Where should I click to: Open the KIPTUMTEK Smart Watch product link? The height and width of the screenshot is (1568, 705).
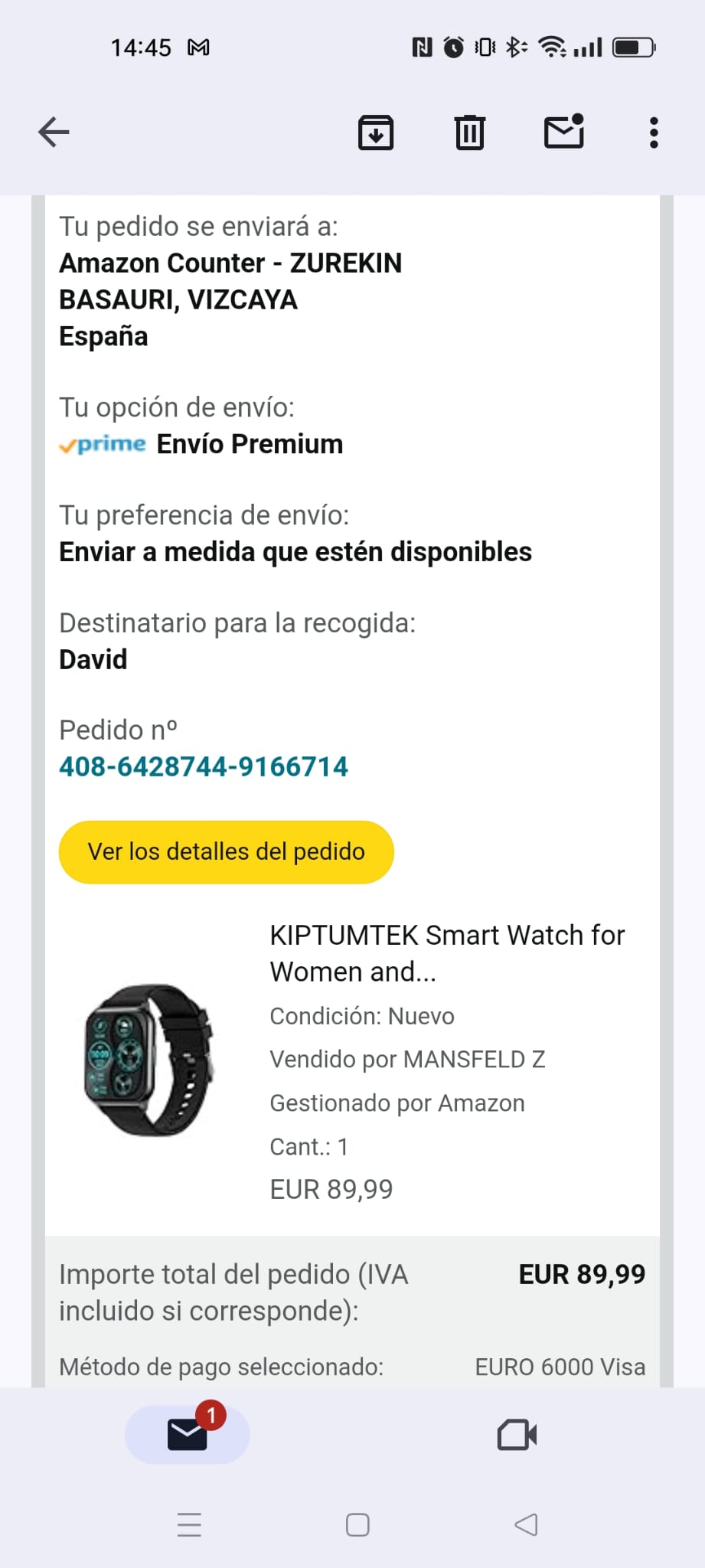click(x=447, y=952)
